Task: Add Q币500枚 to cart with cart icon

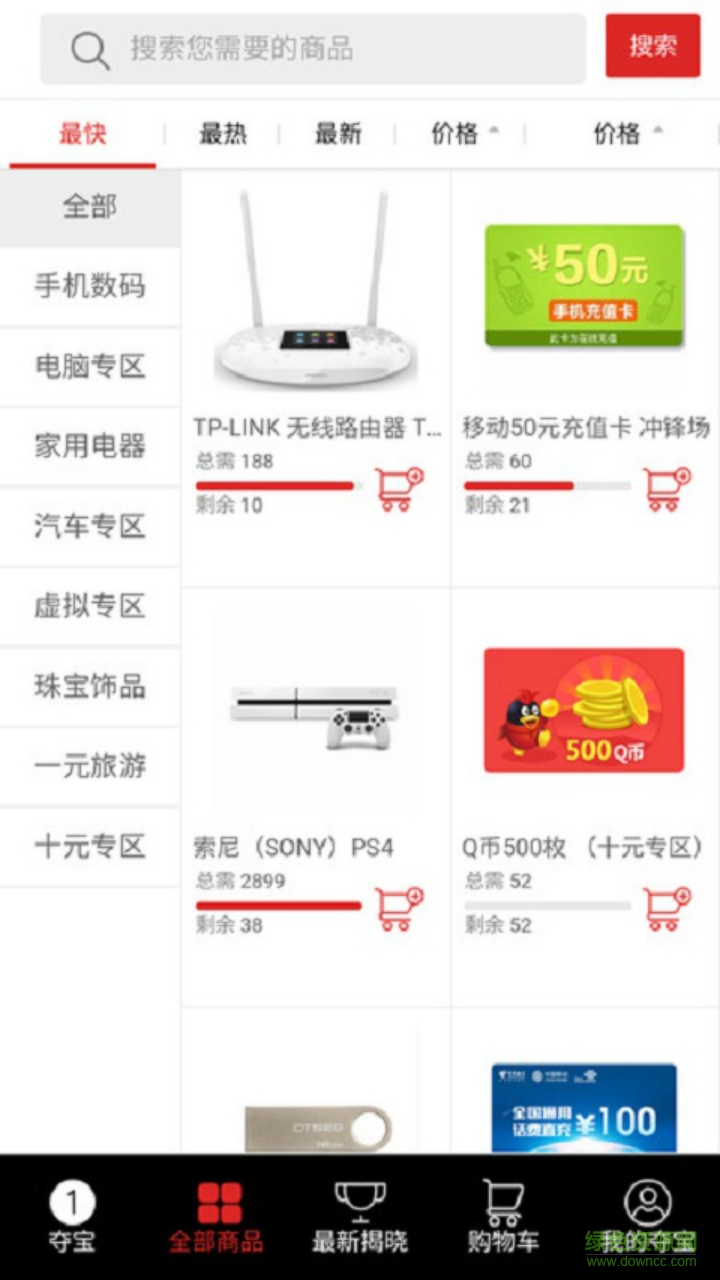Action: pos(665,907)
